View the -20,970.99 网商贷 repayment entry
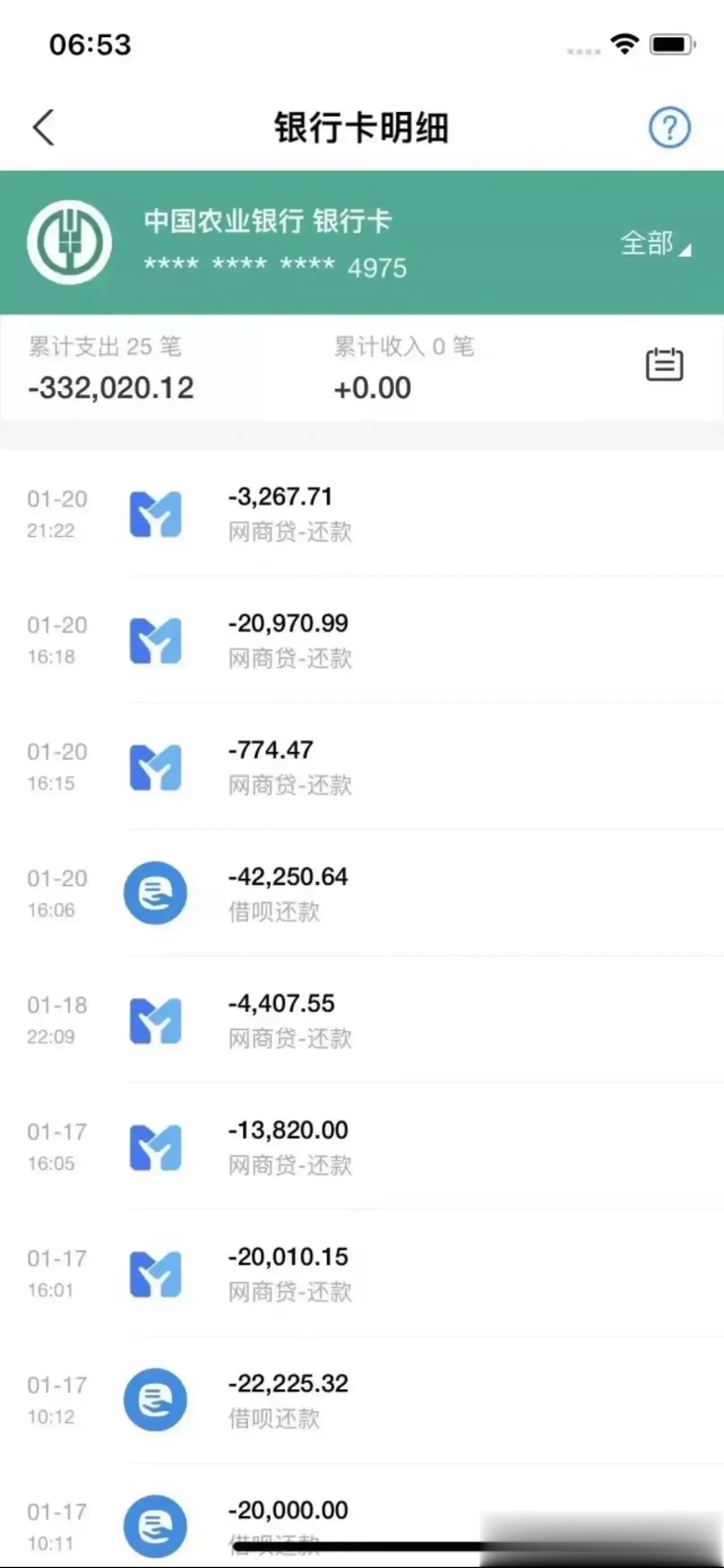724x1568 pixels. coord(361,640)
